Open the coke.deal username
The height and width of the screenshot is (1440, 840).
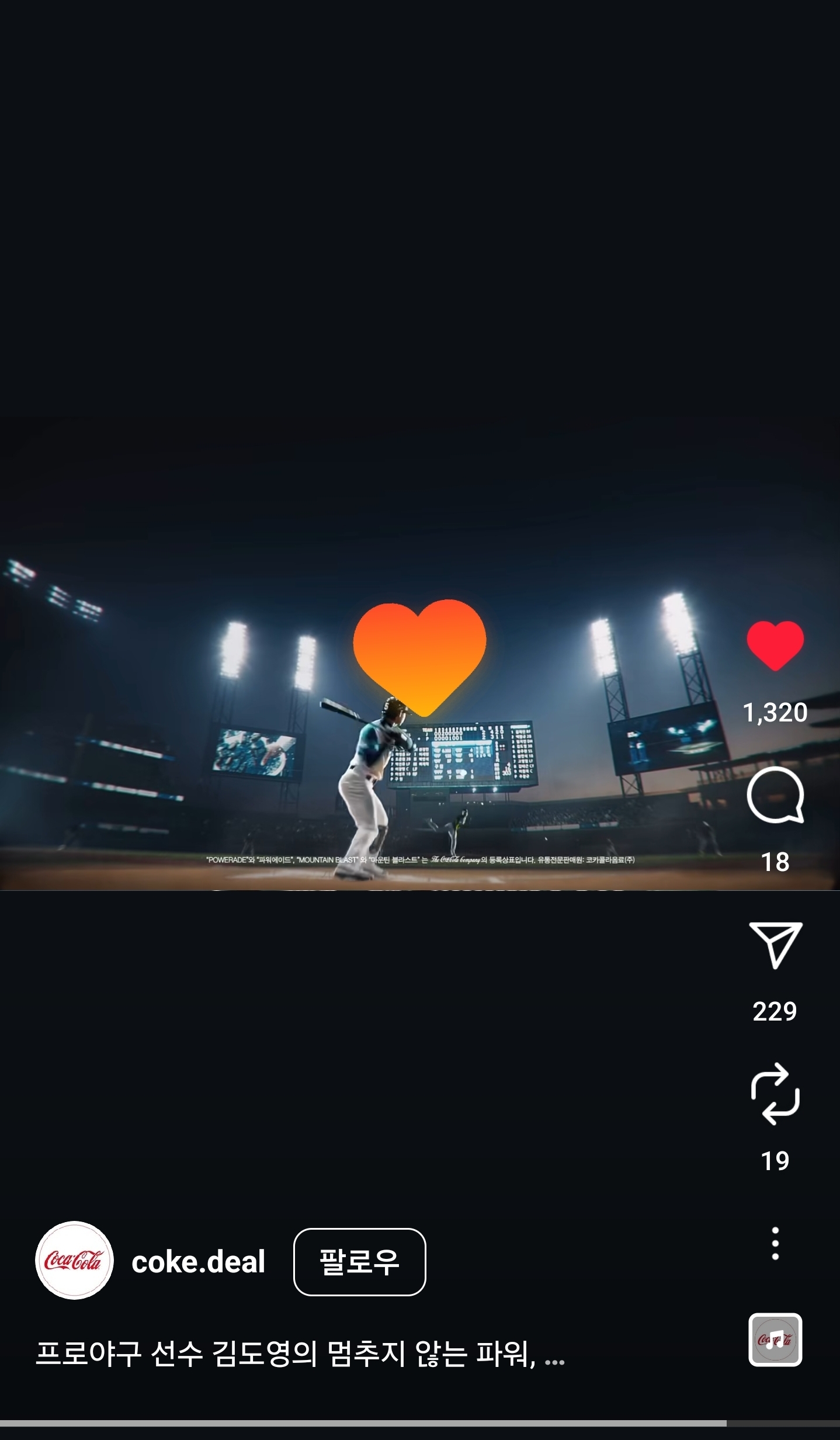click(199, 1262)
